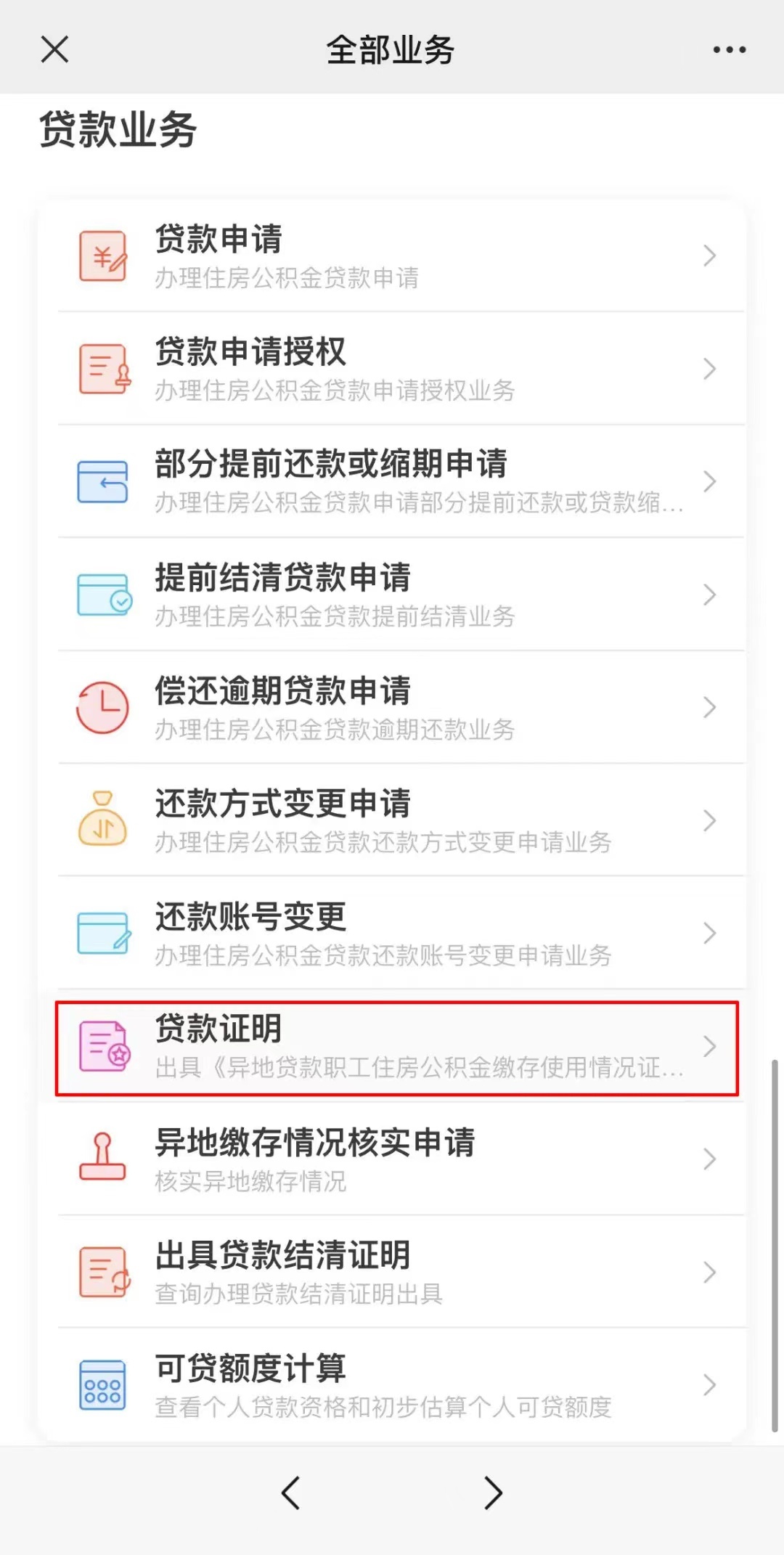The image size is (784, 1555).
Task: Open 异地缴存情况核实申请
Action: click(392, 1159)
